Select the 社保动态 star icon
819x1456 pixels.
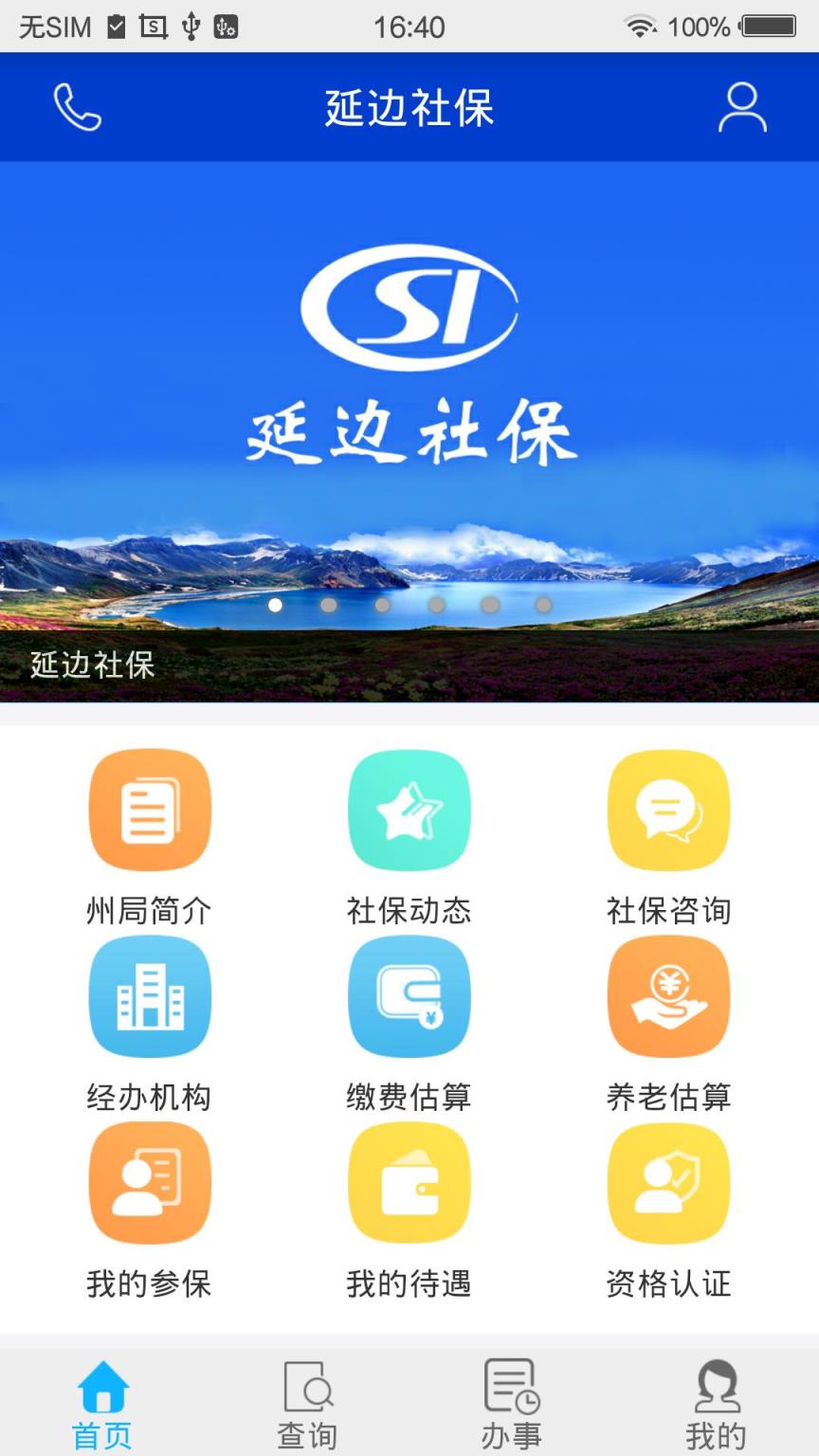pos(409,809)
